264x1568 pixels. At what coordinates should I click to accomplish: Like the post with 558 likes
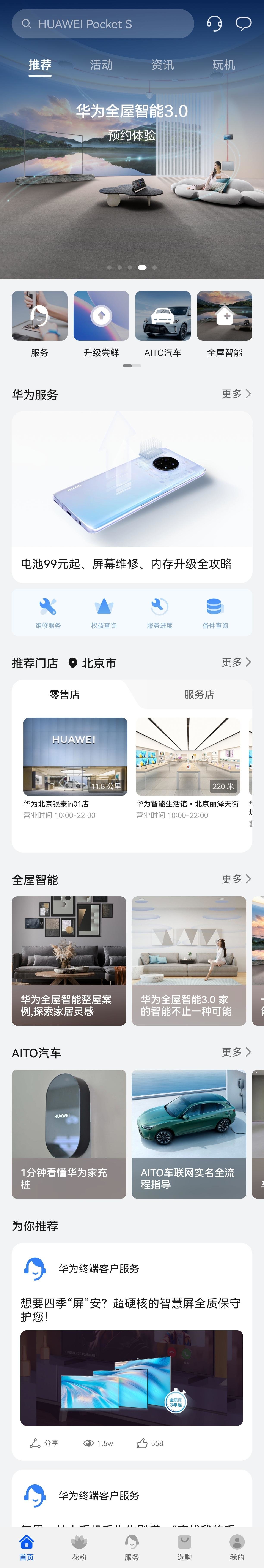[150, 1443]
